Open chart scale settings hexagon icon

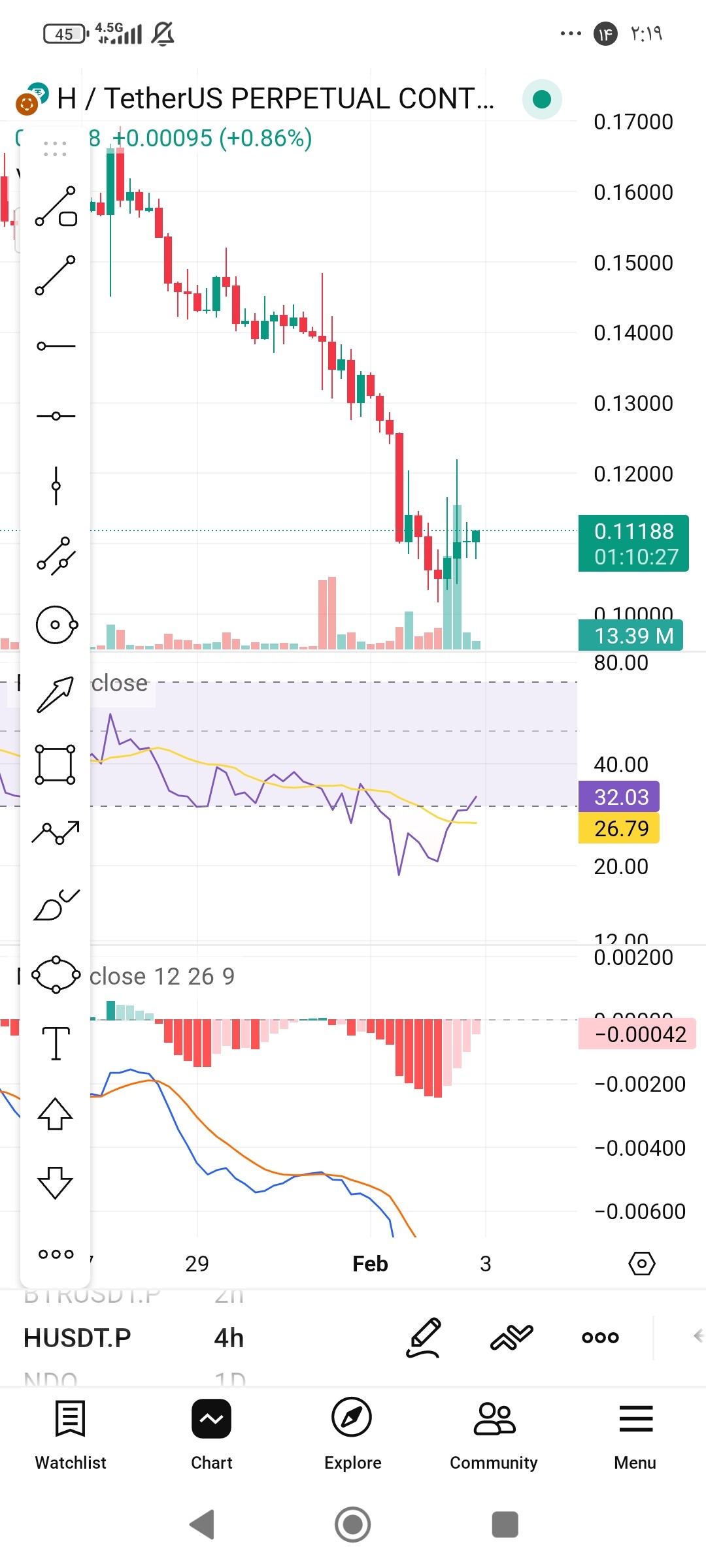point(642,1264)
